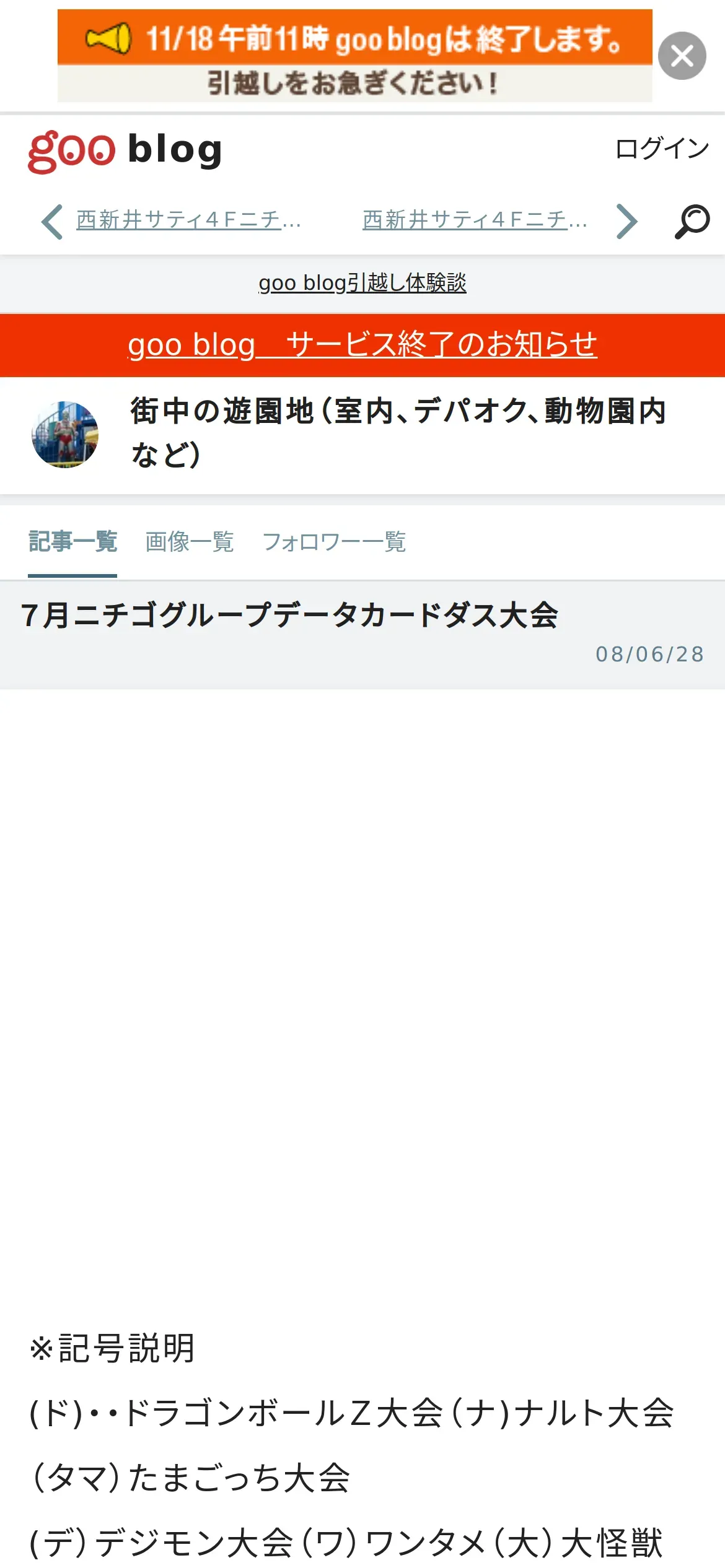
Task: Switch to the フォロワー一覧 tab
Action: coord(334,542)
